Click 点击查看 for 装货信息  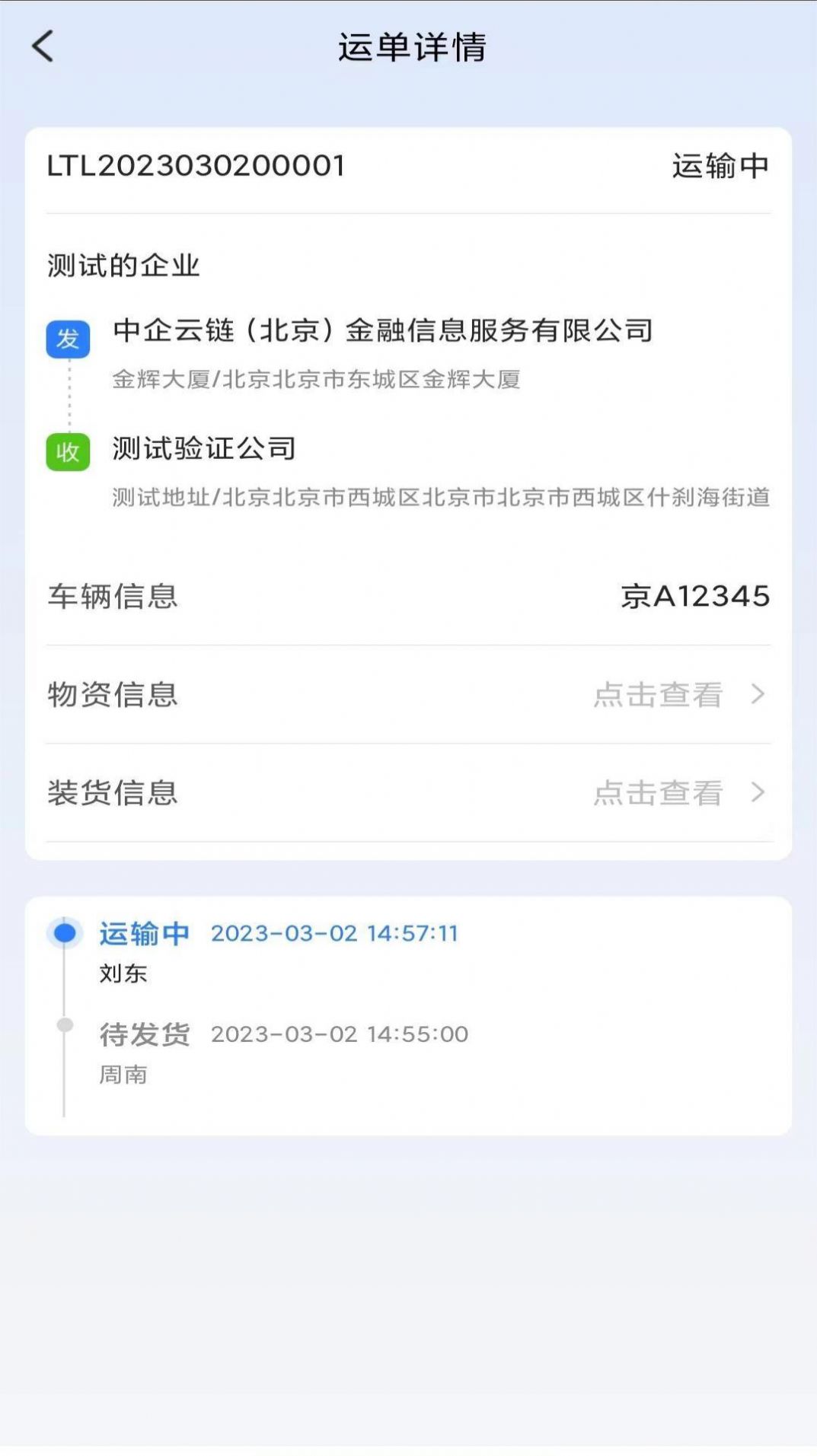(x=658, y=792)
